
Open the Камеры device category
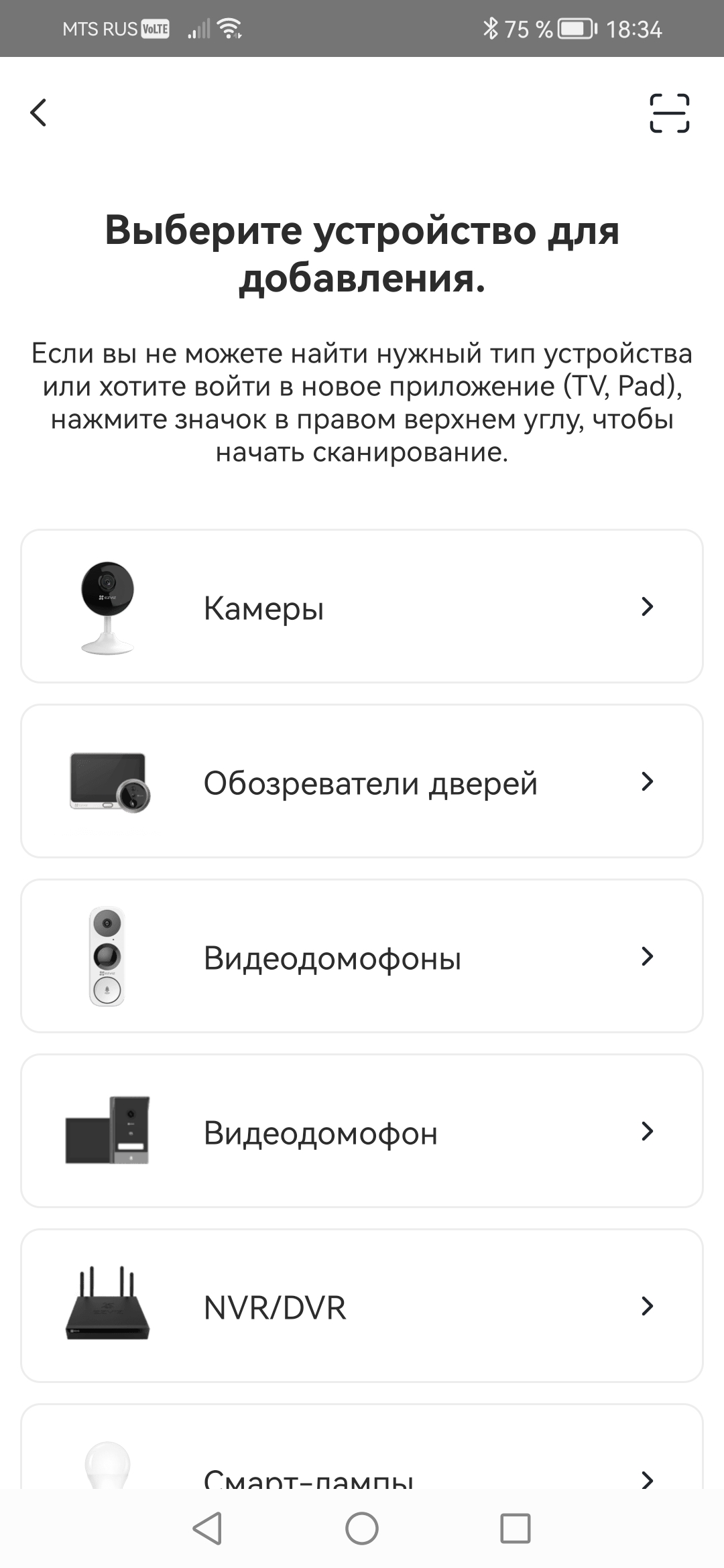(362, 607)
